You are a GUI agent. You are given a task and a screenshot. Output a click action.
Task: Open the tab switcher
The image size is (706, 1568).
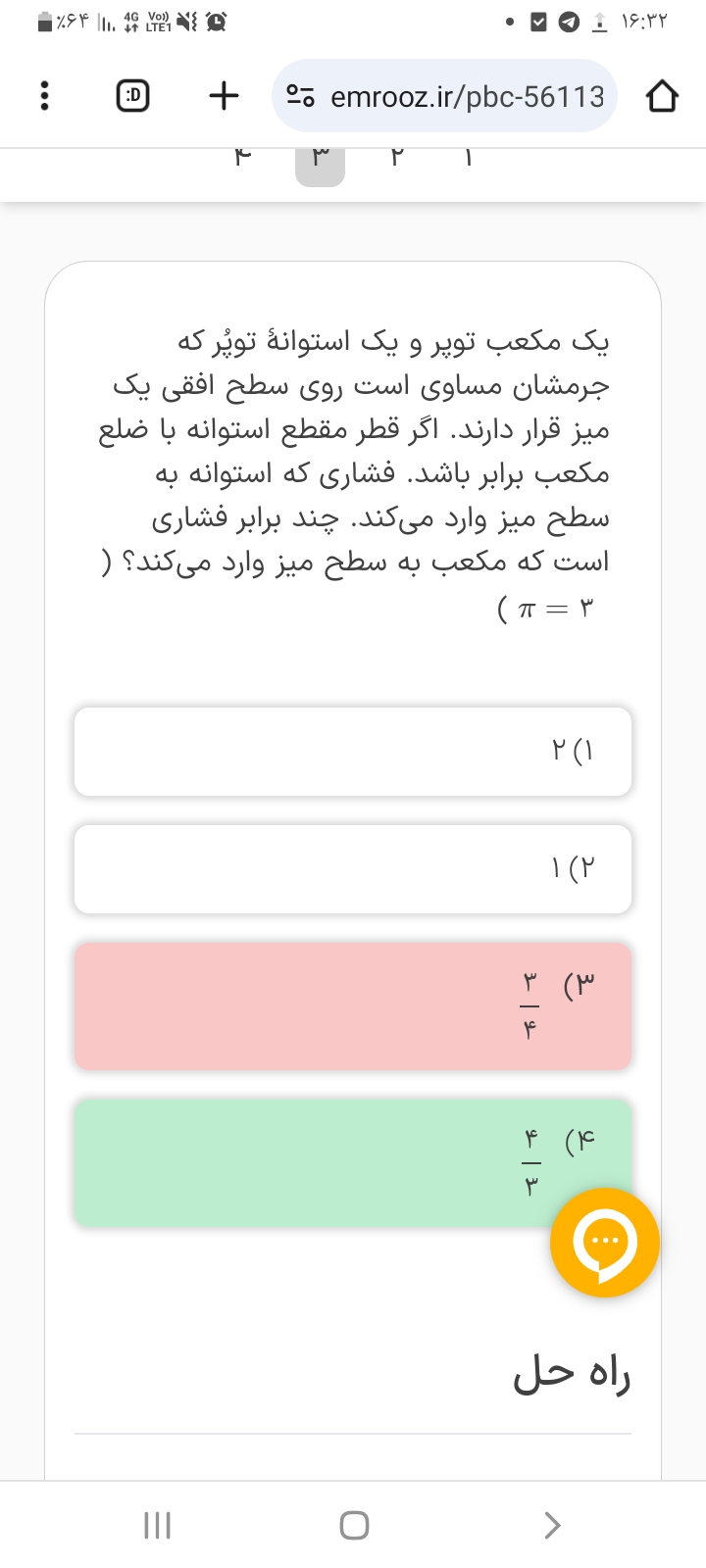(x=133, y=96)
